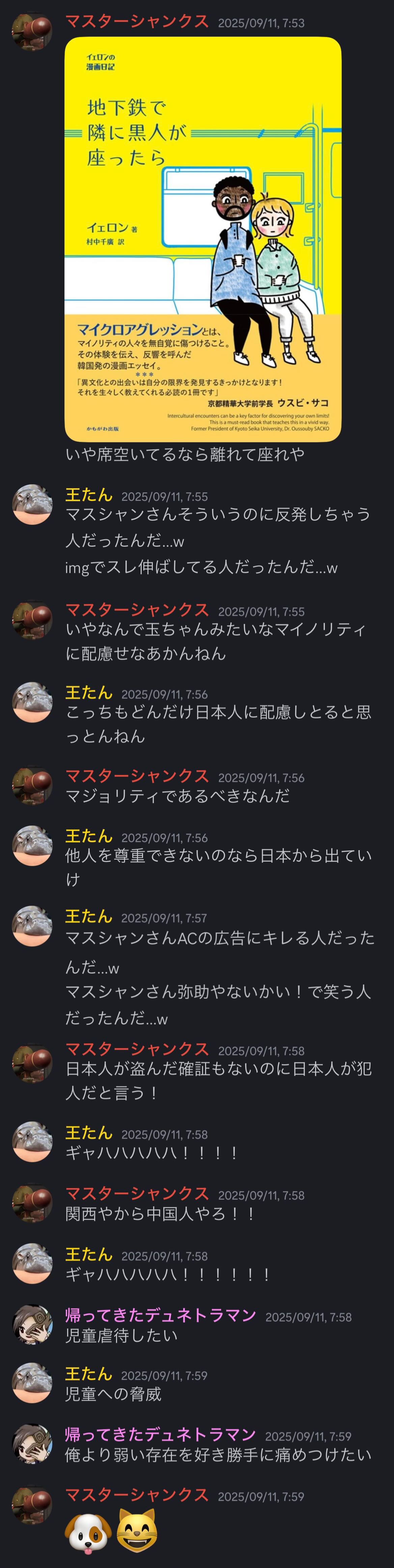Open the yellow book cover image attachment
The width and height of the screenshot is (394, 1568).
point(202,239)
